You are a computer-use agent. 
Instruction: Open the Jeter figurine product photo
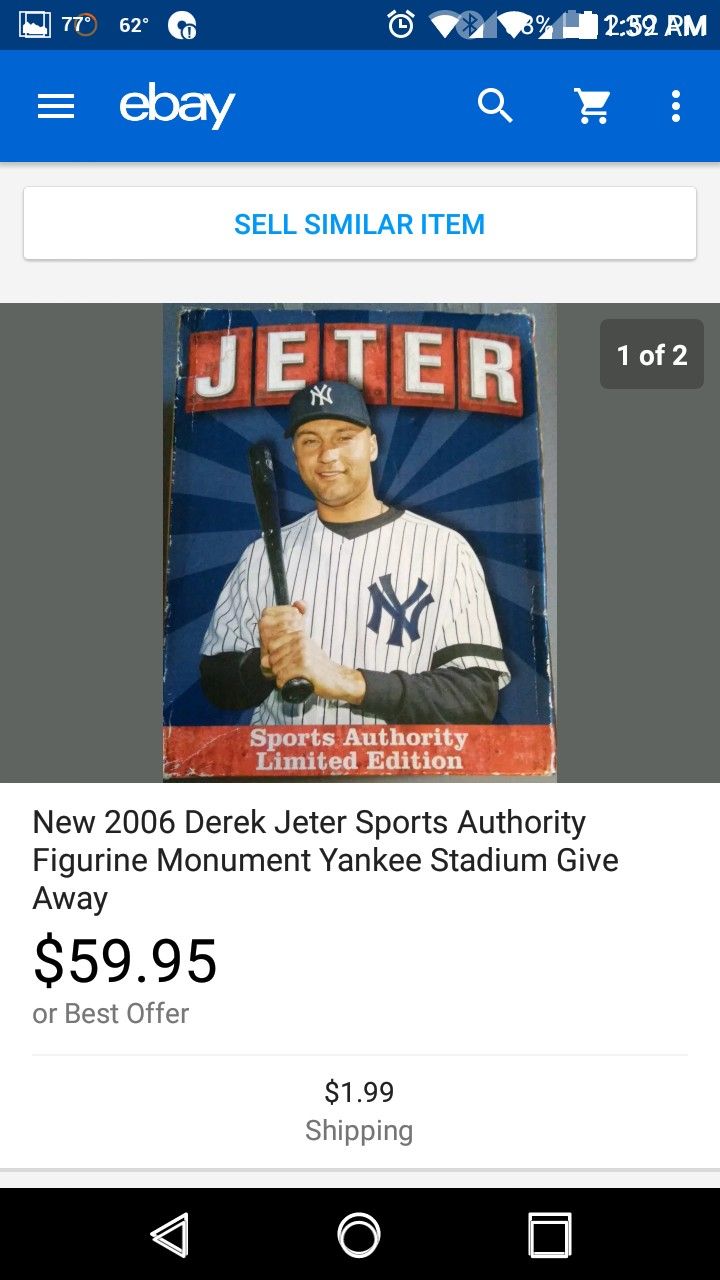tap(360, 542)
